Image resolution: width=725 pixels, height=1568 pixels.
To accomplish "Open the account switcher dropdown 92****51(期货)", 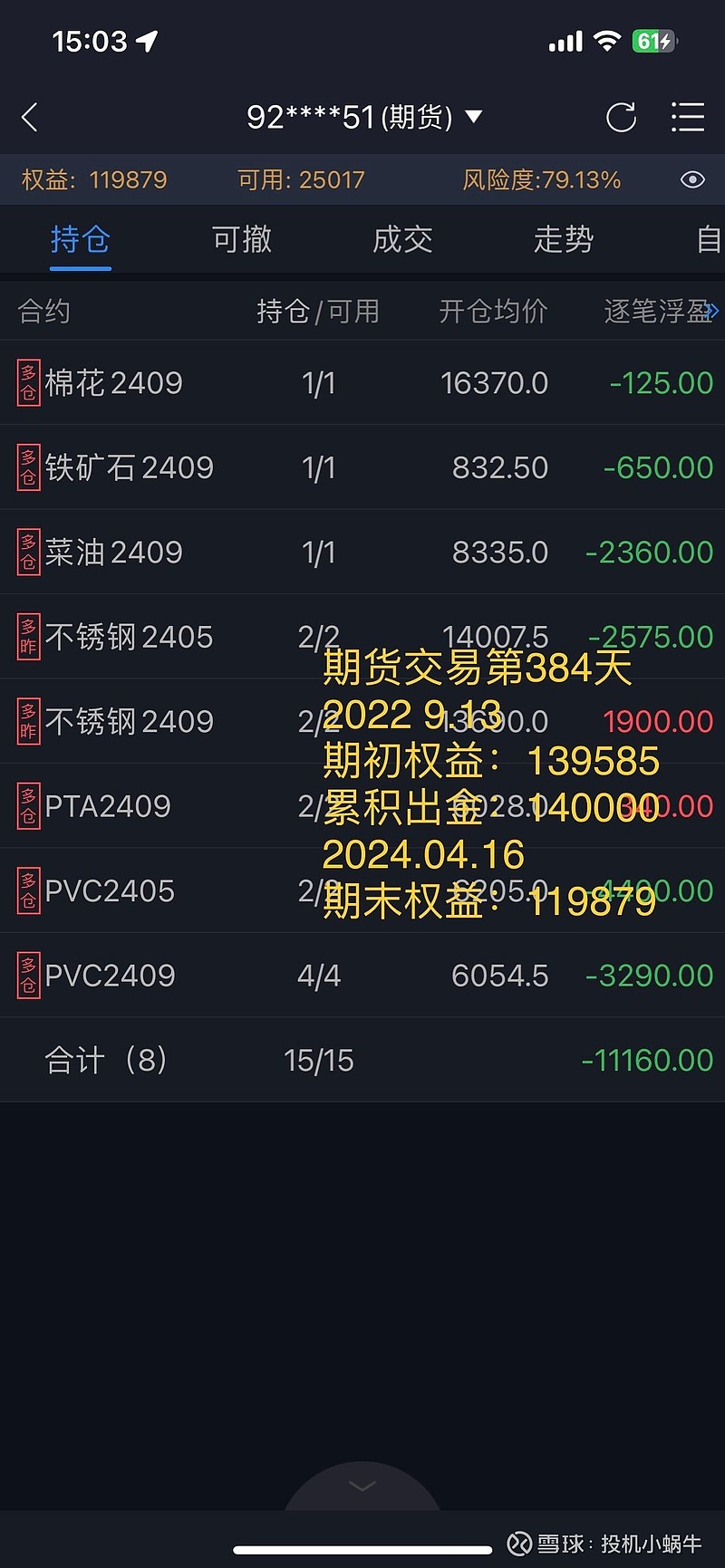I will point(362,117).
